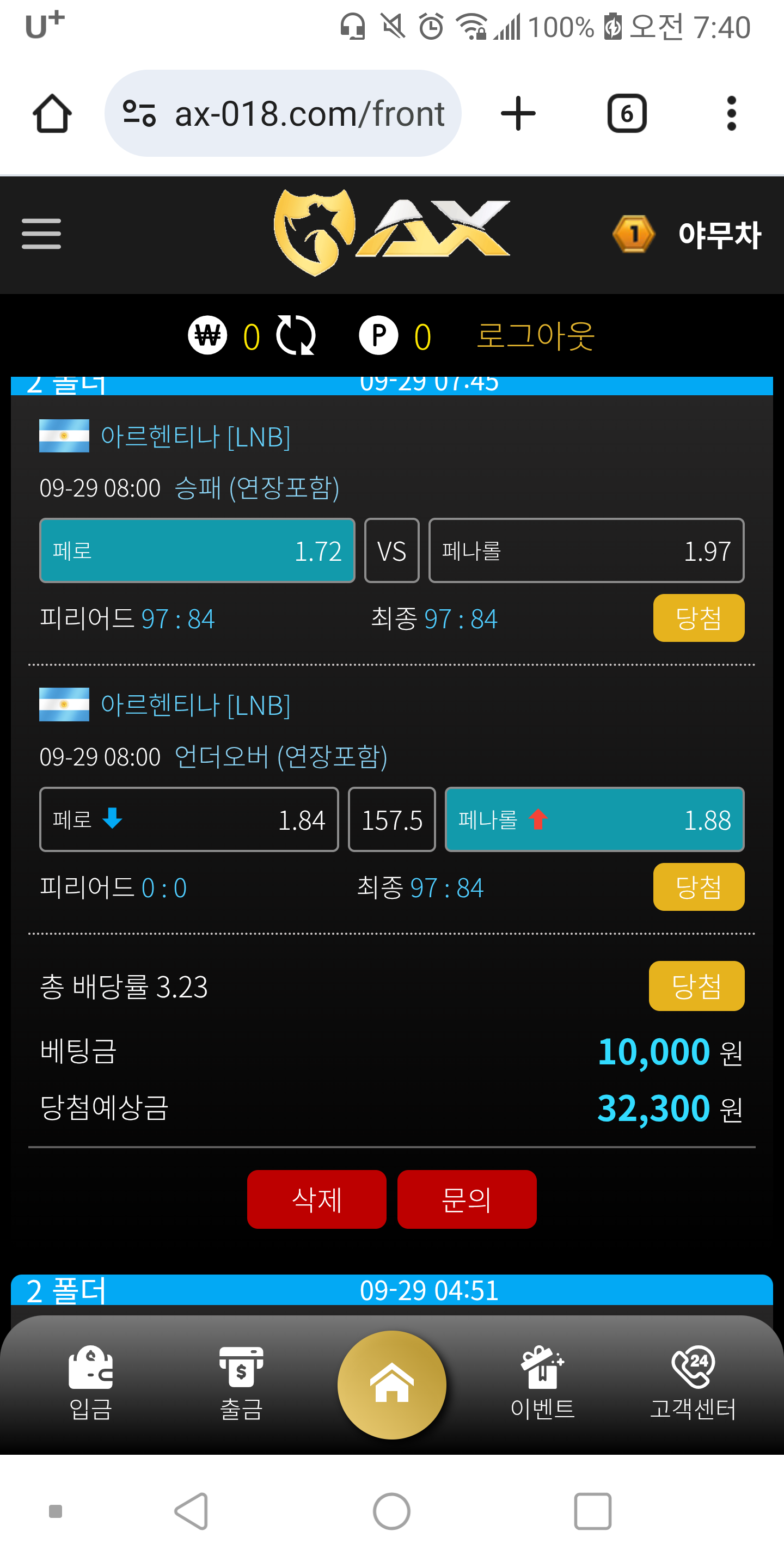Open the browser overflow menu
Image resolution: width=784 pixels, height=1568 pixels.
point(731,113)
